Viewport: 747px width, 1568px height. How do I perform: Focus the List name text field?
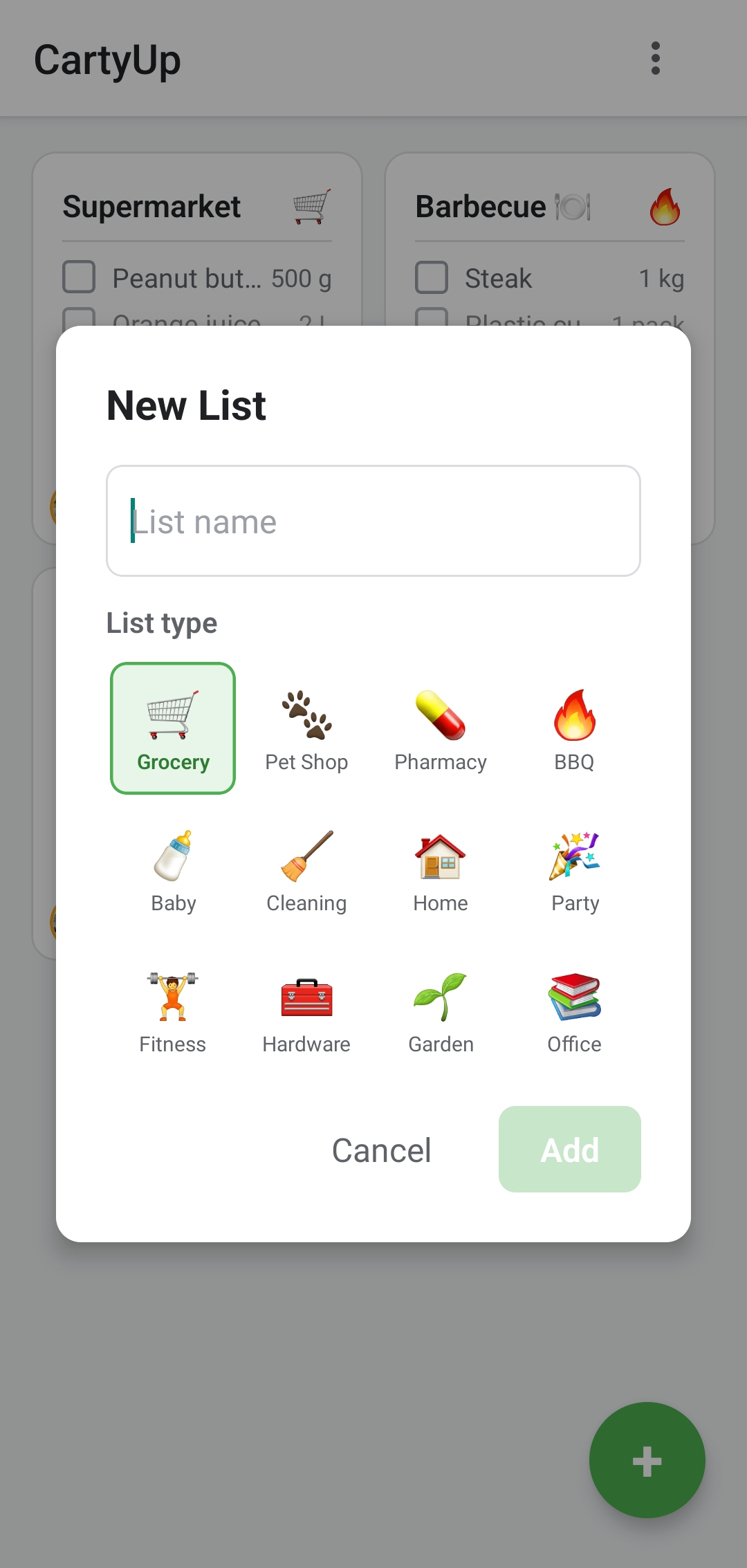(373, 522)
